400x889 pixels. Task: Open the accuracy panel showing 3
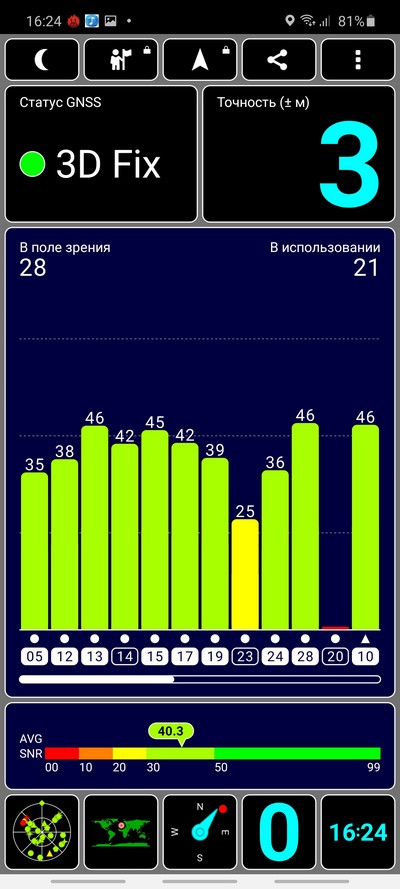[x=299, y=154]
